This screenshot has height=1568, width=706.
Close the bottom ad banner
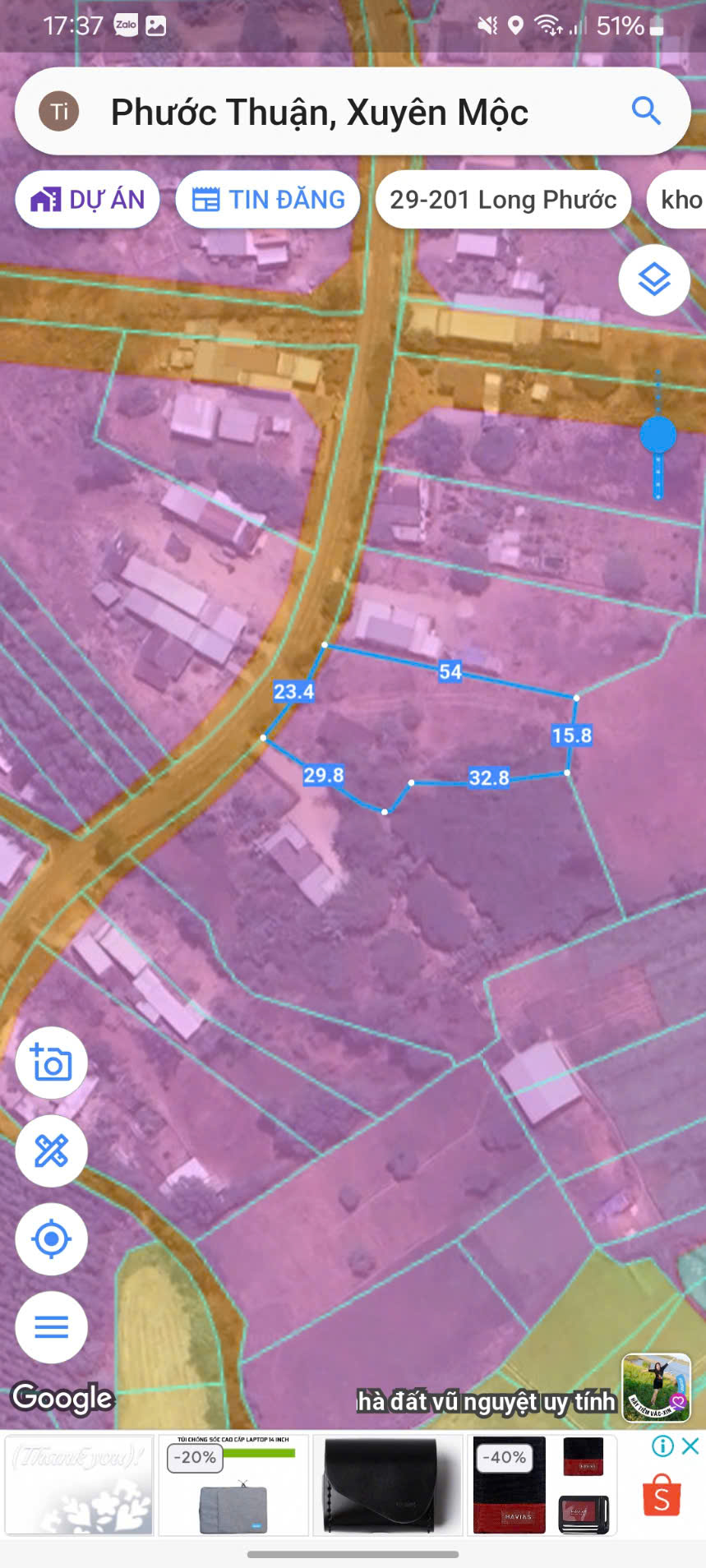690,1446
